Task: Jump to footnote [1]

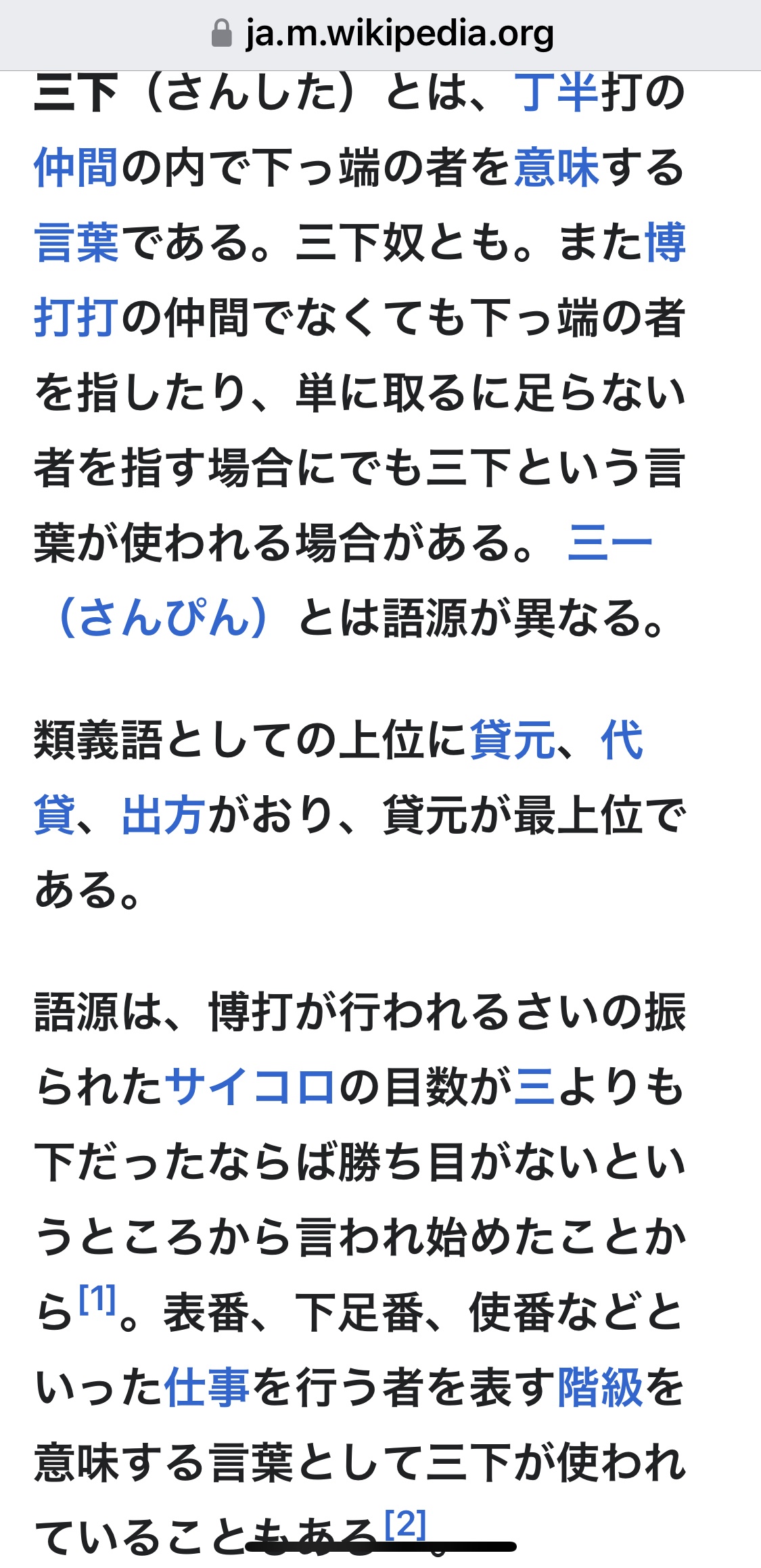Action: click(97, 1299)
